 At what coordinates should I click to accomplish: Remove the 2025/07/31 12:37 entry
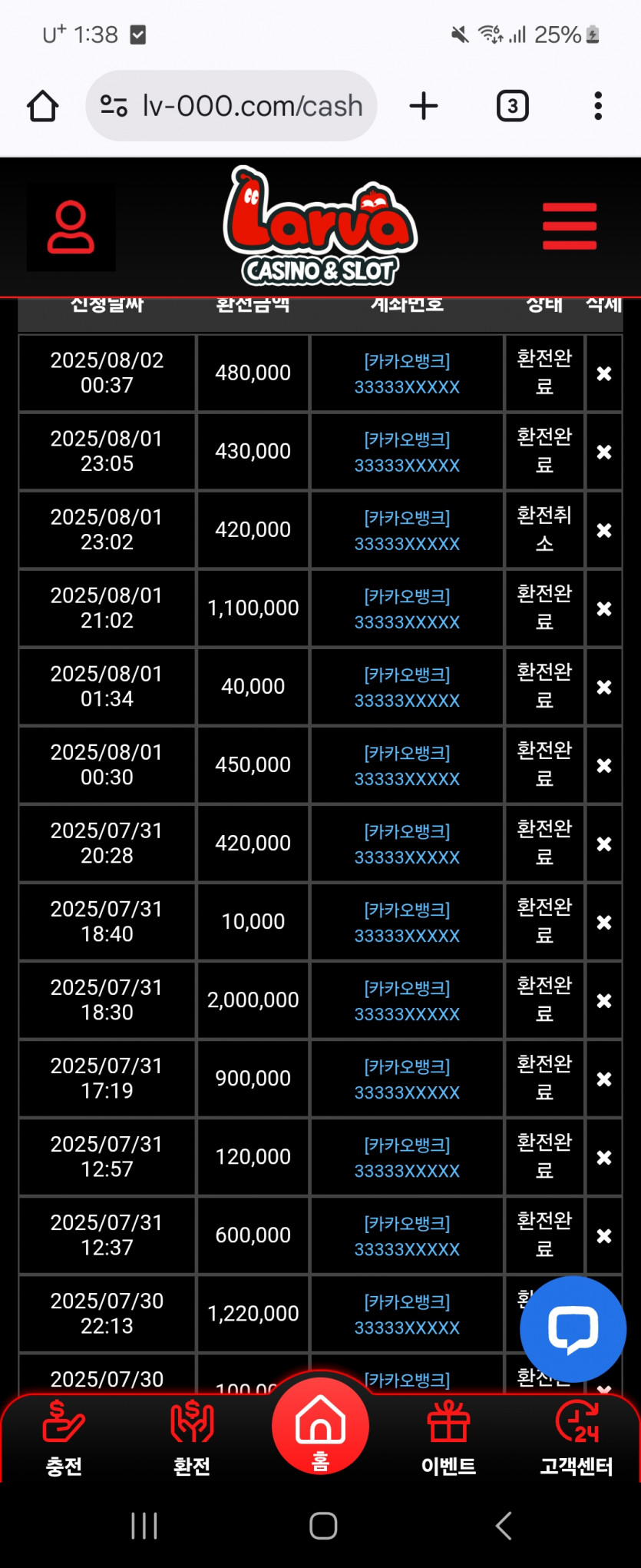(x=604, y=1235)
